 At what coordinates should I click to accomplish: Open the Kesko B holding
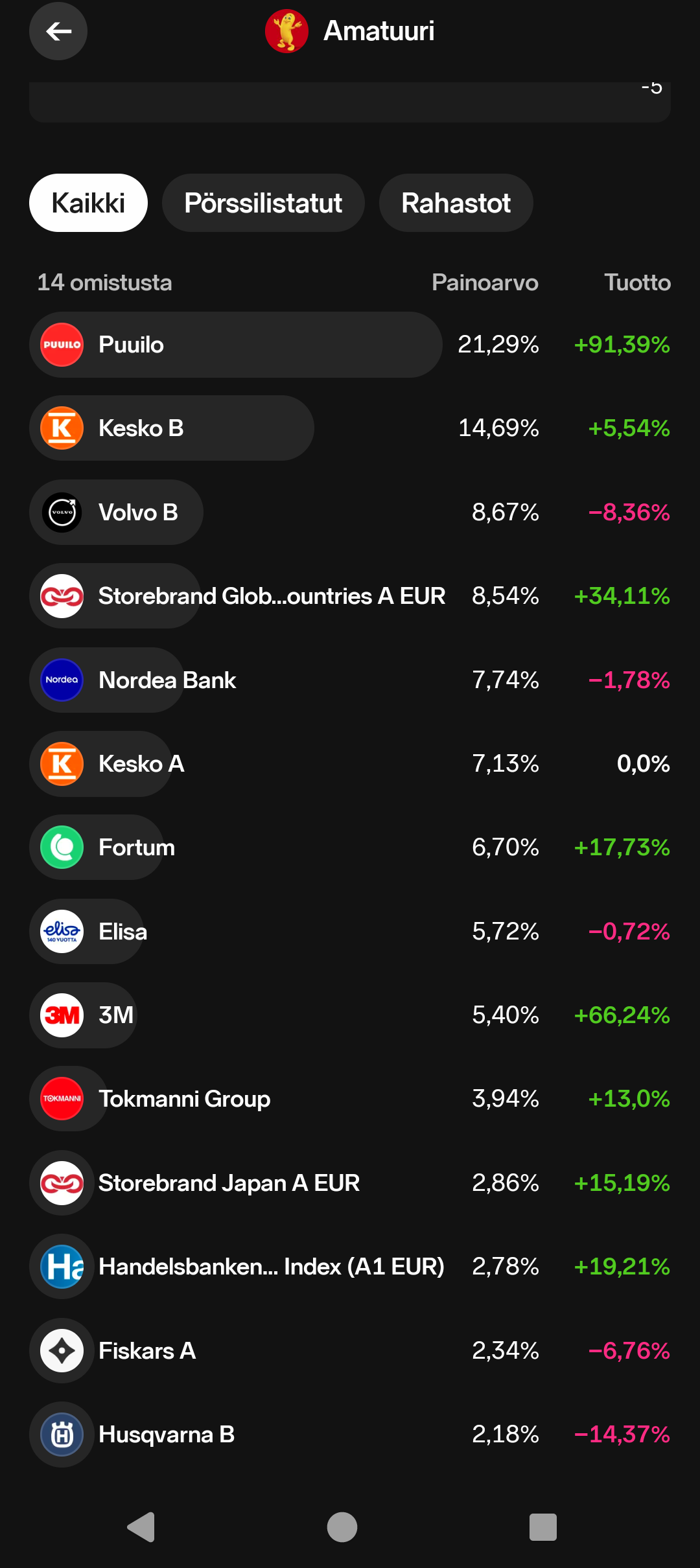click(x=350, y=428)
